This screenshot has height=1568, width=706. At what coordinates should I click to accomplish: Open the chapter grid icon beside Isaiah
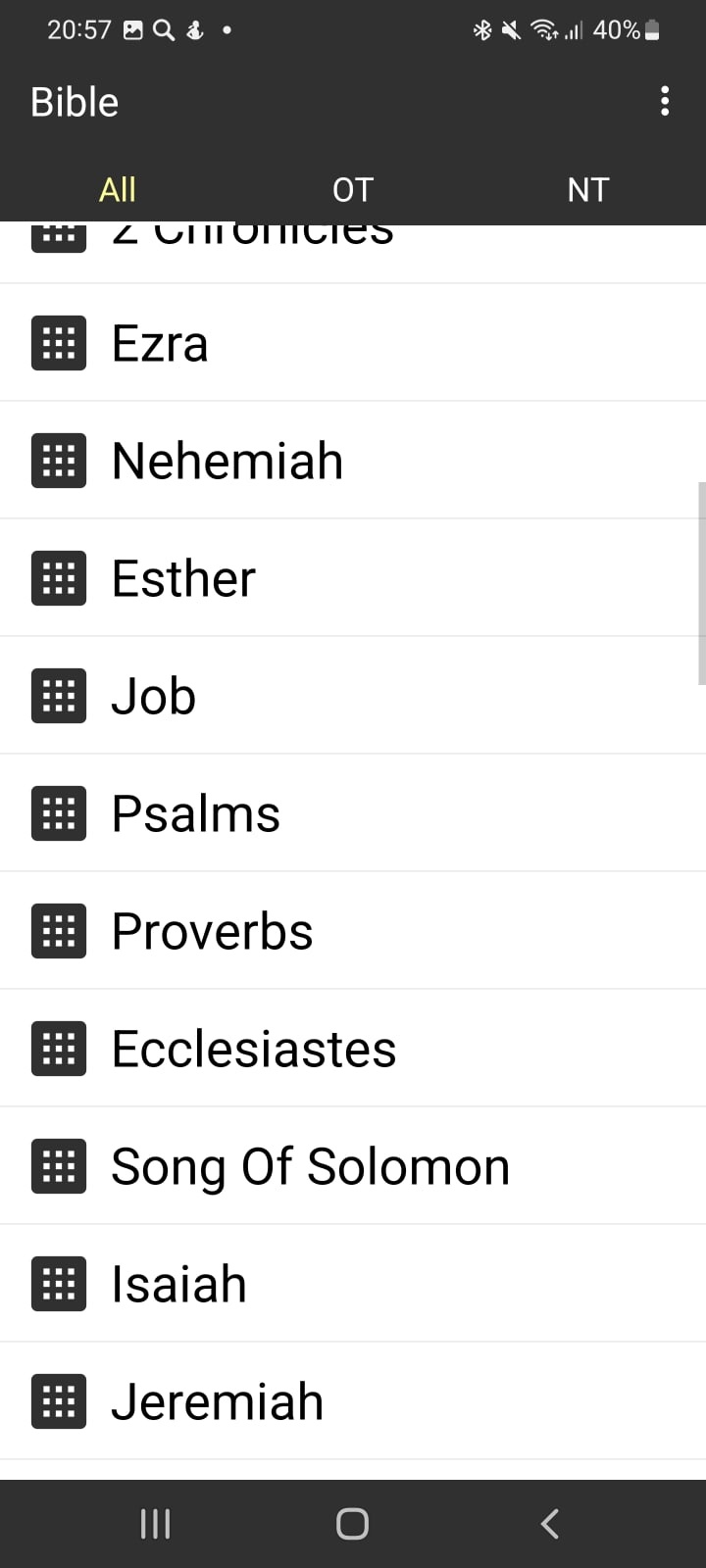pyautogui.click(x=58, y=1284)
